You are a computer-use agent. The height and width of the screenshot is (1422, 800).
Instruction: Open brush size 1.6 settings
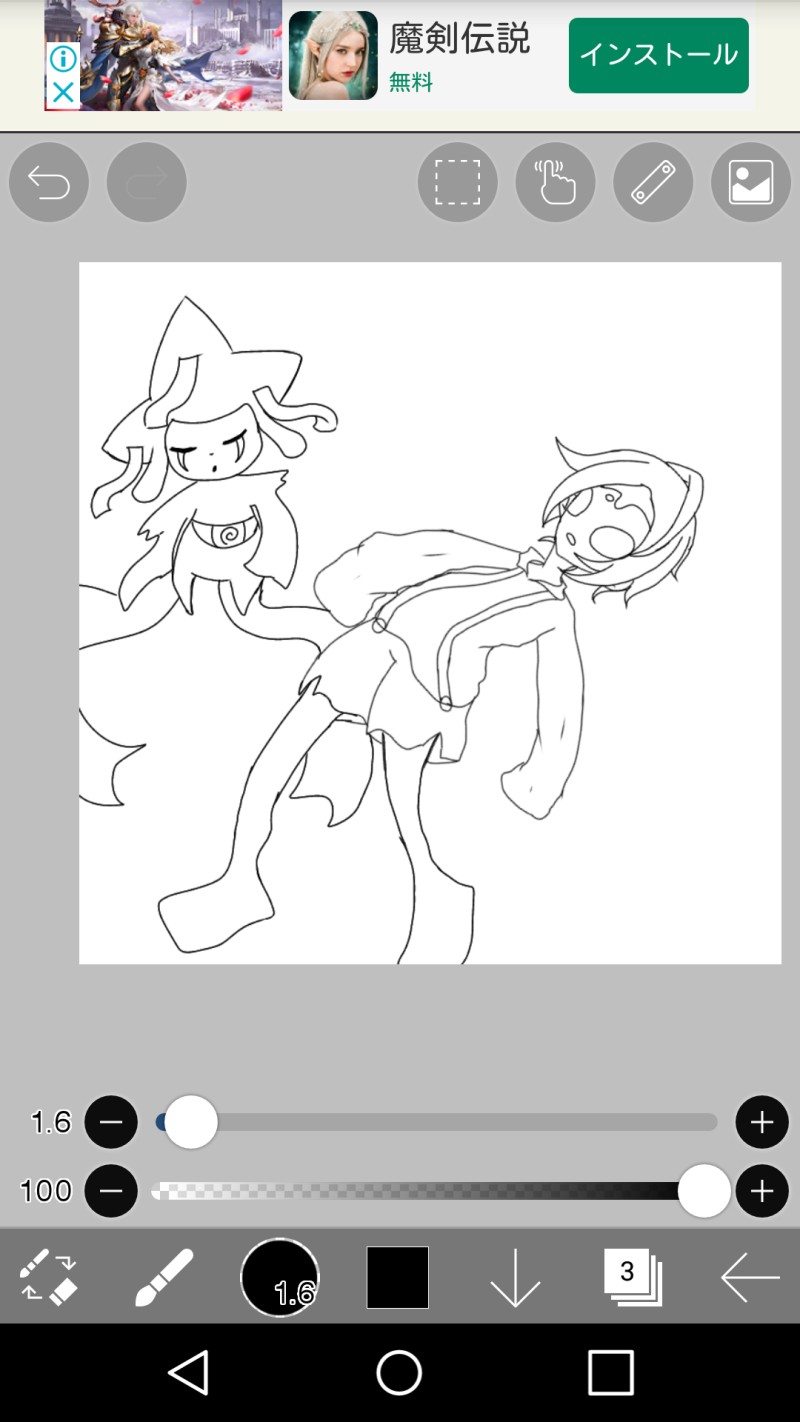[x=280, y=1277]
